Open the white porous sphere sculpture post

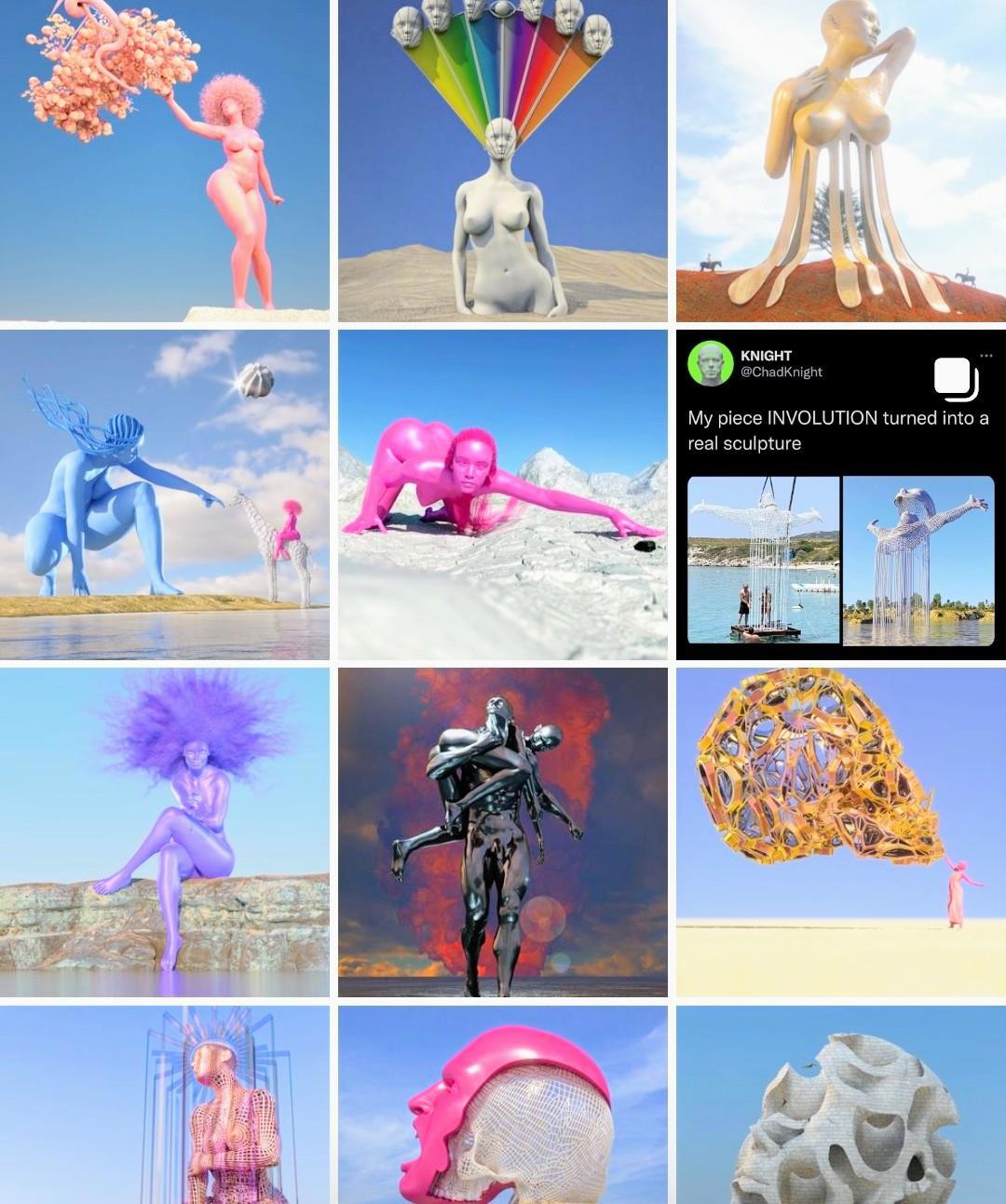[x=840, y=1104]
